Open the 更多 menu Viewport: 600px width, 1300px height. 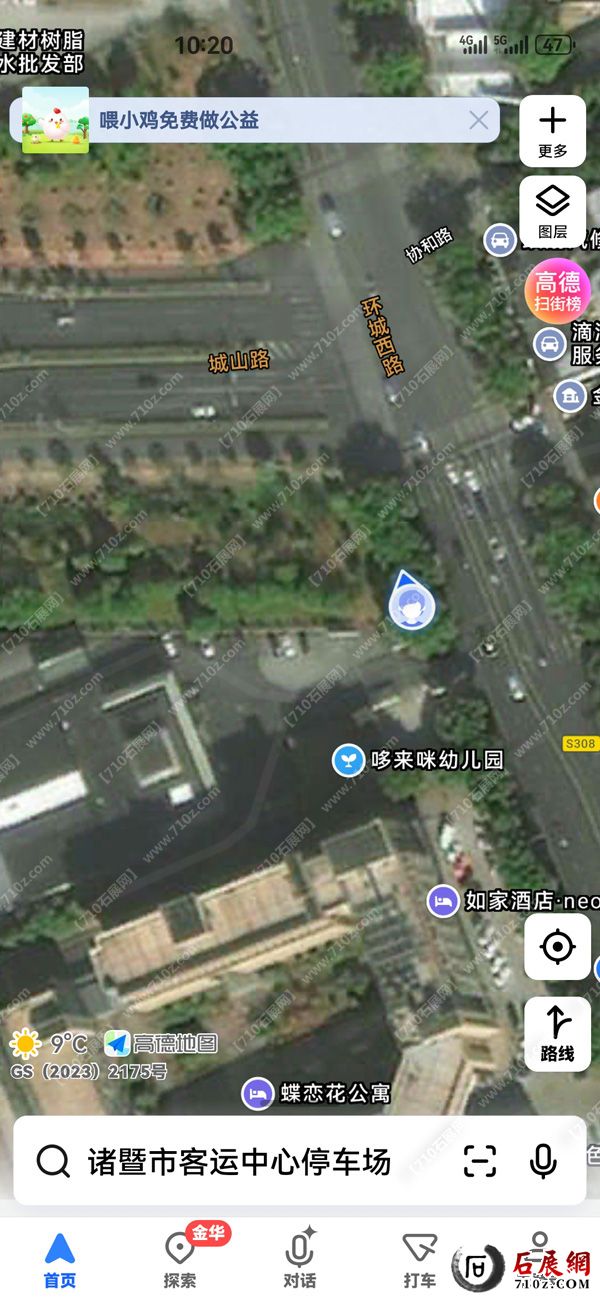tap(552, 131)
